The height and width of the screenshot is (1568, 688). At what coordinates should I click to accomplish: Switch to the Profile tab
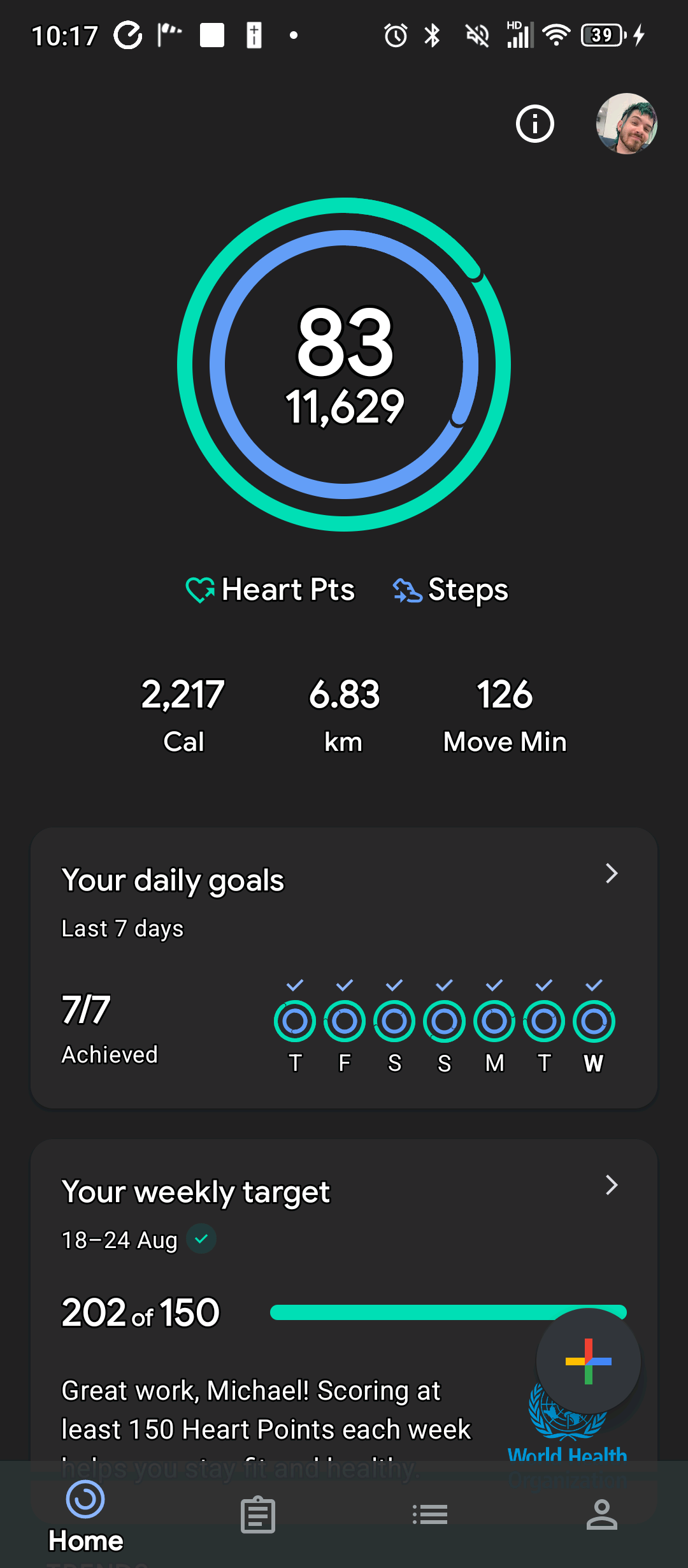[x=602, y=1514]
